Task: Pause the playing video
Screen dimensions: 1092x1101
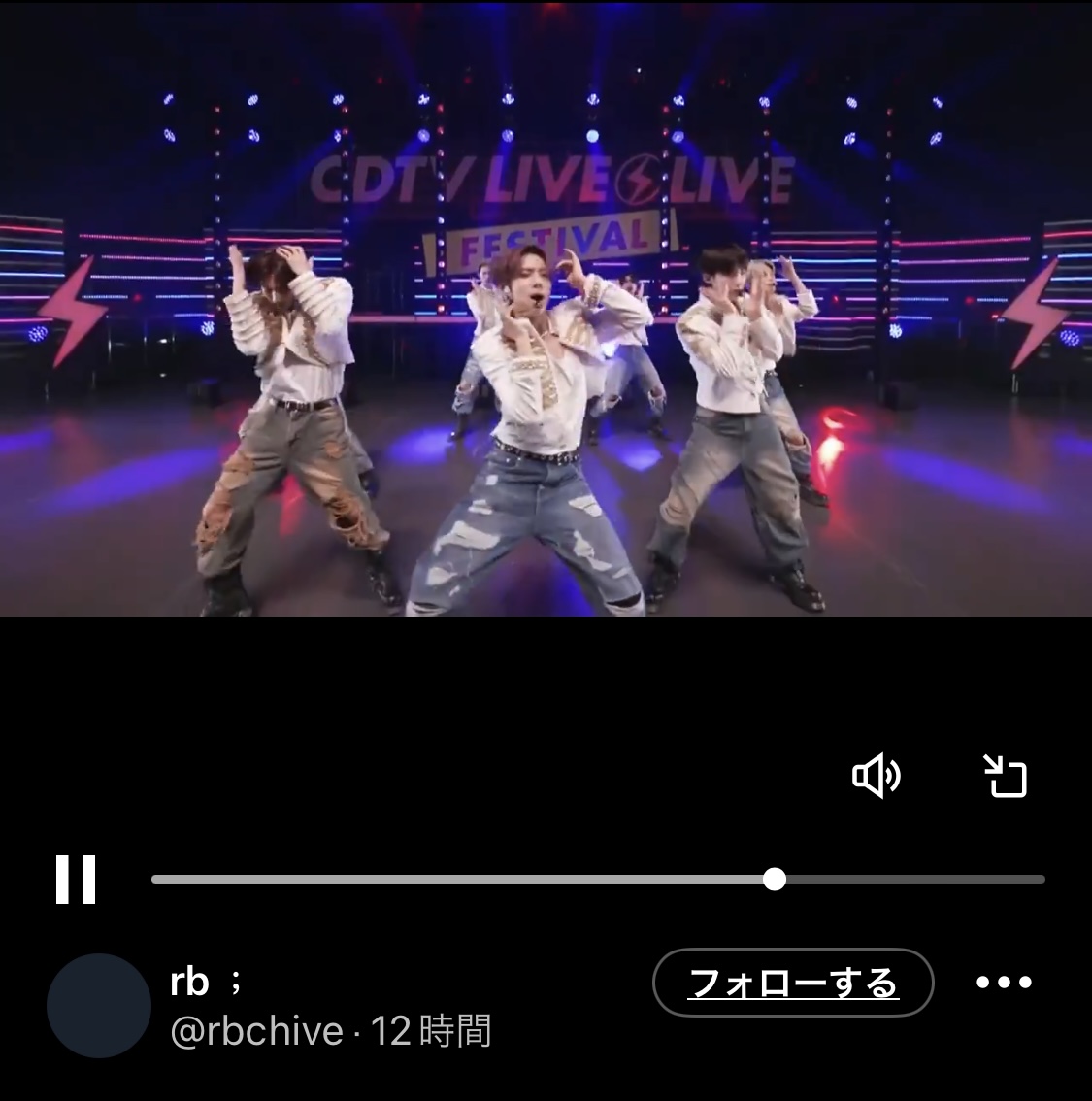Action: point(76,880)
